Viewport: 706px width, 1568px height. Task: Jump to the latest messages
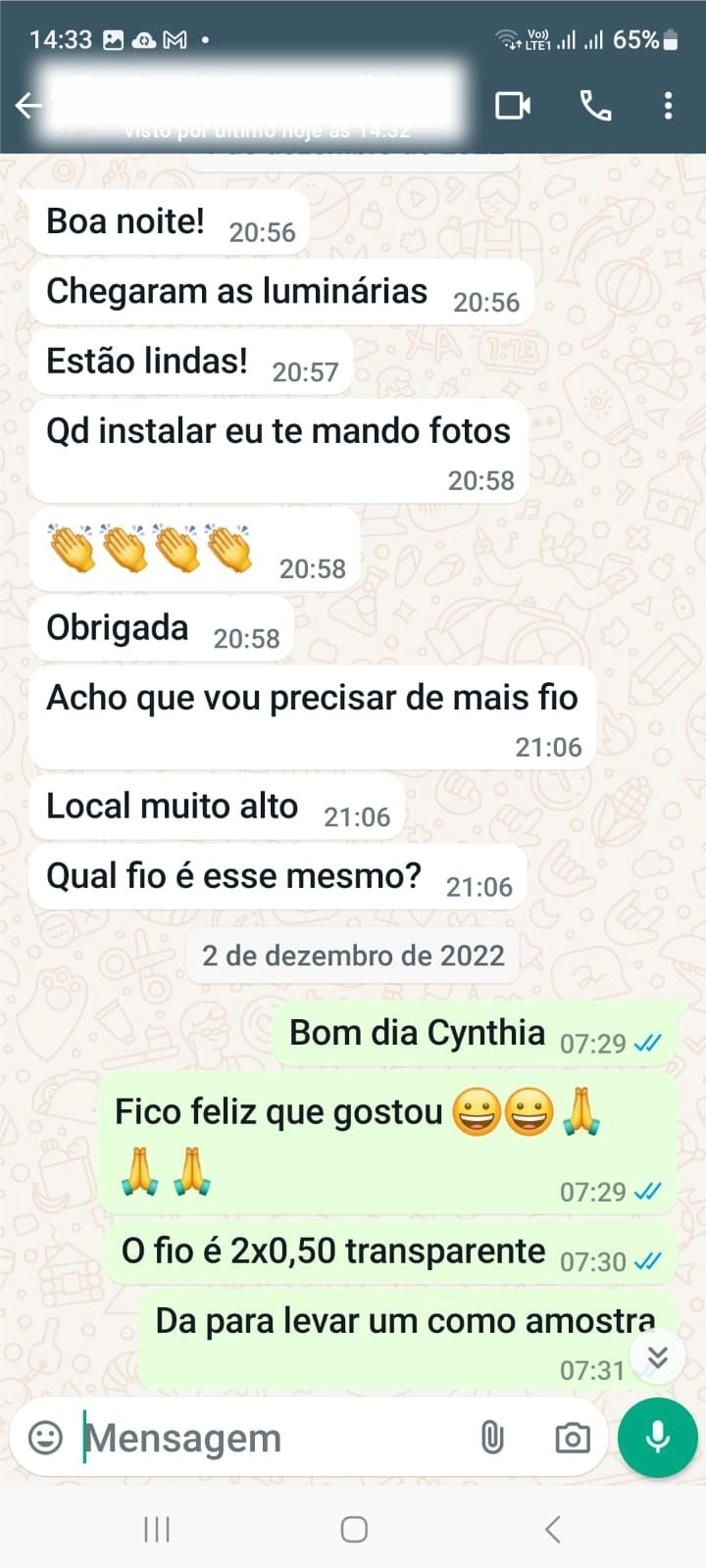click(x=658, y=1356)
